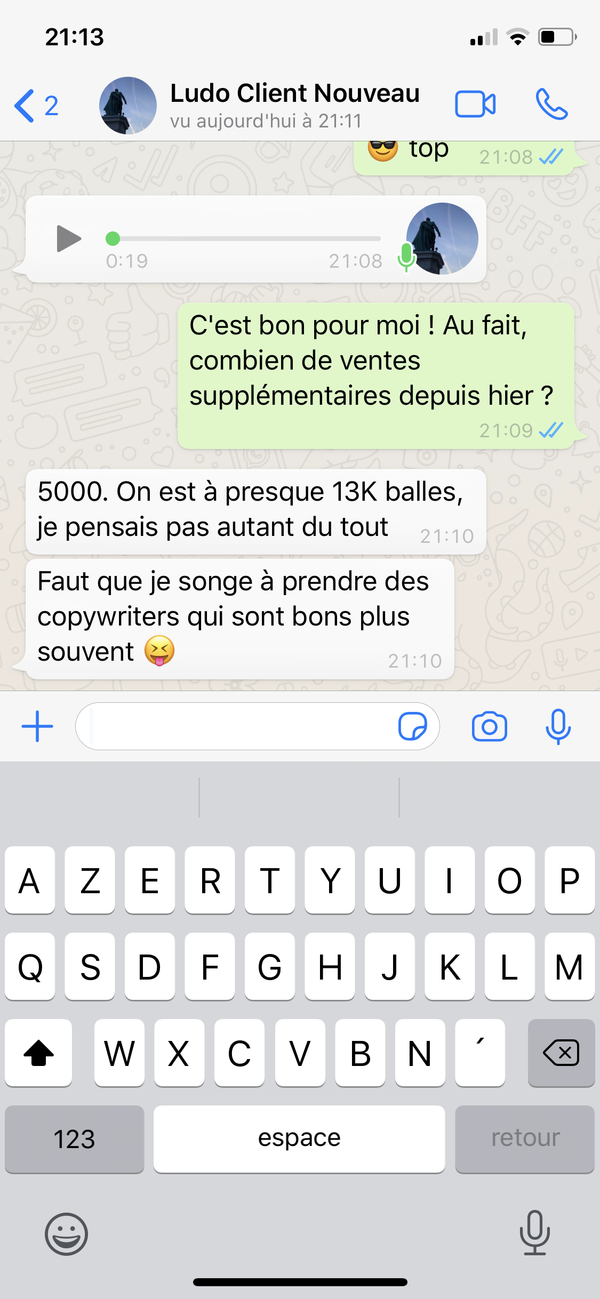Record a voice message with blue microphone
Viewport: 600px width, 1299px height.
click(x=558, y=727)
